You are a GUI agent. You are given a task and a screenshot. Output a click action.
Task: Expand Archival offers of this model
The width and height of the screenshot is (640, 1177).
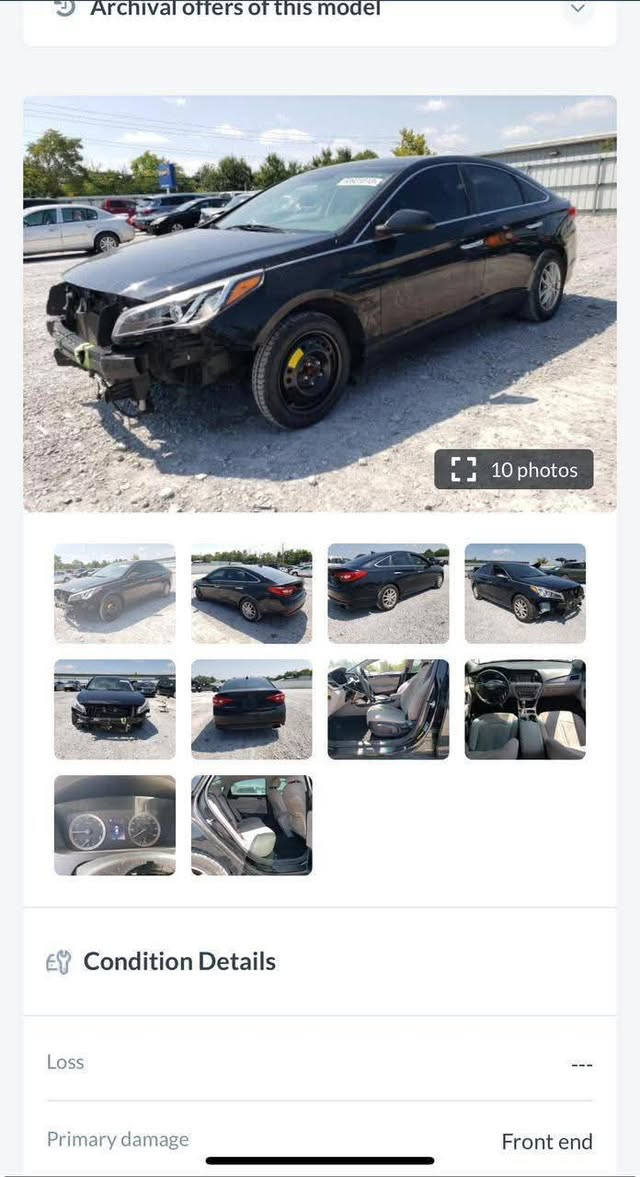pyautogui.click(x=577, y=9)
